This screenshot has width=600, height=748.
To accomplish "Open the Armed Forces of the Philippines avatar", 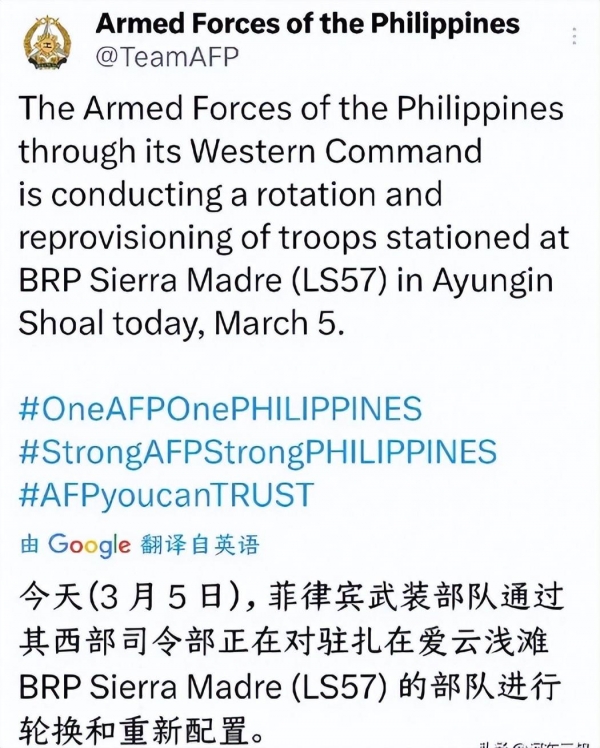I will [x=47, y=41].
